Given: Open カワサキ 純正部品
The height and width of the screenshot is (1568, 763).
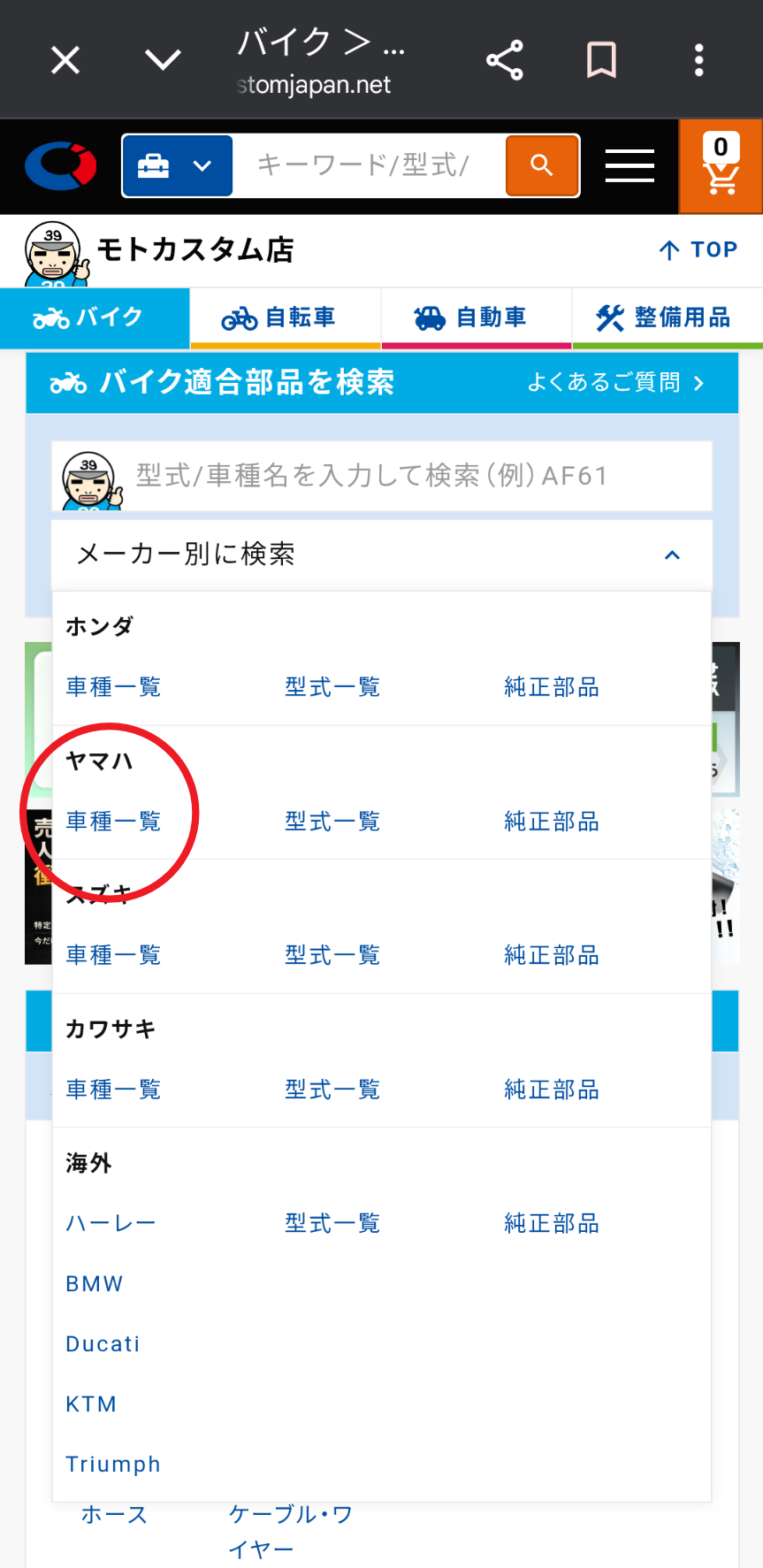Looking at the screenshot, I should coord(552,1090).
